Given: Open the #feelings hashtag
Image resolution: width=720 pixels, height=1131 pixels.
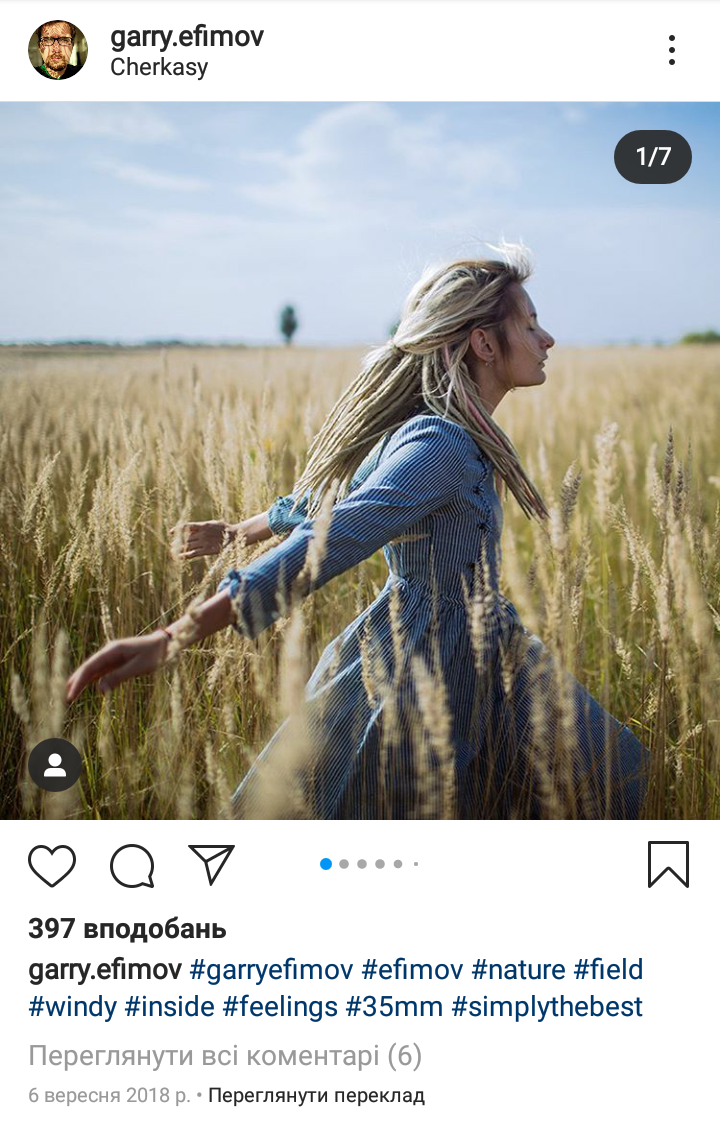Looking at the screenshot, I should pos(280,1007).
